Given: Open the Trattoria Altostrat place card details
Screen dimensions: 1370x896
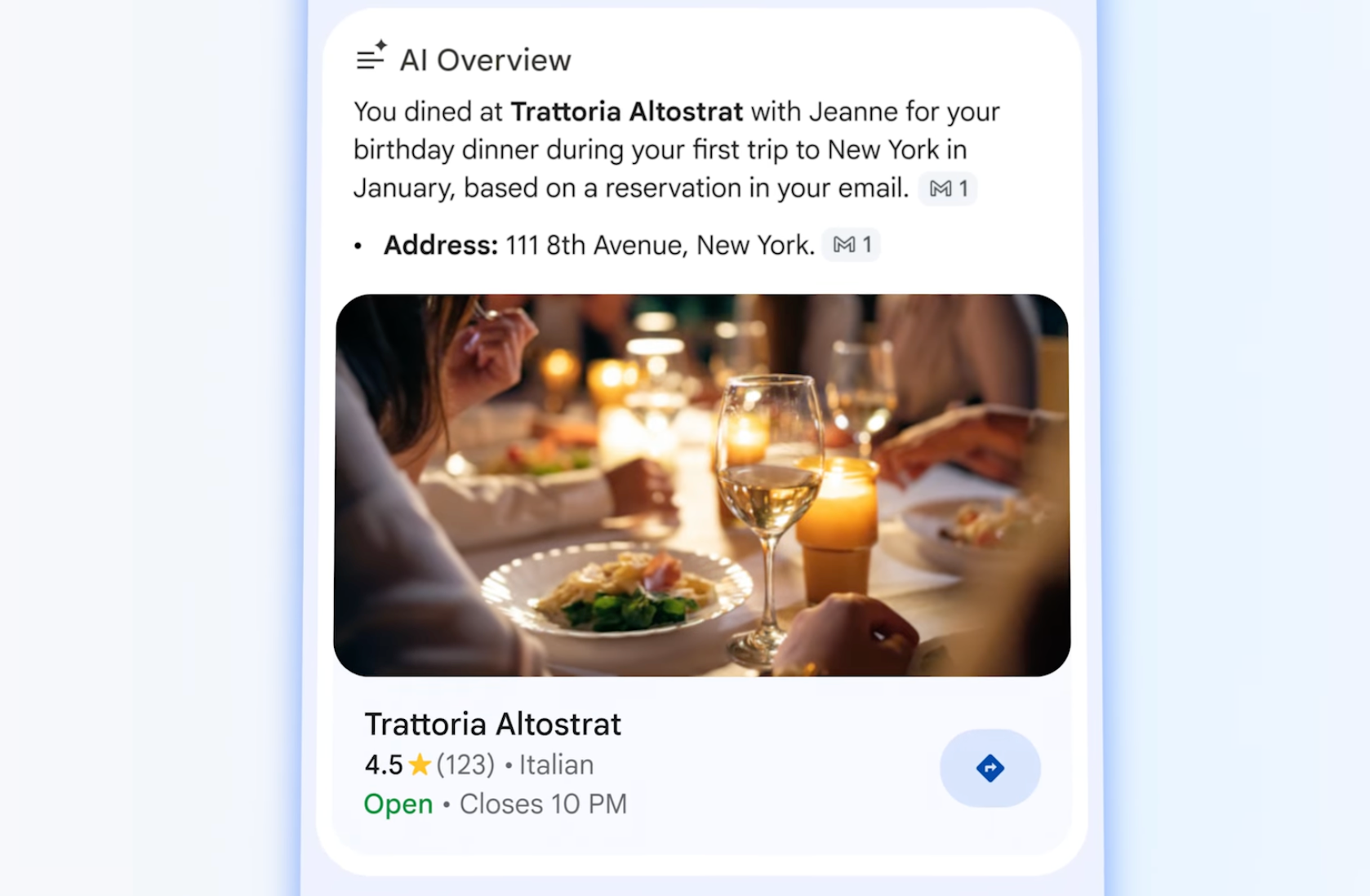Looking at the screenshot, I should click(x=493, y=725).
